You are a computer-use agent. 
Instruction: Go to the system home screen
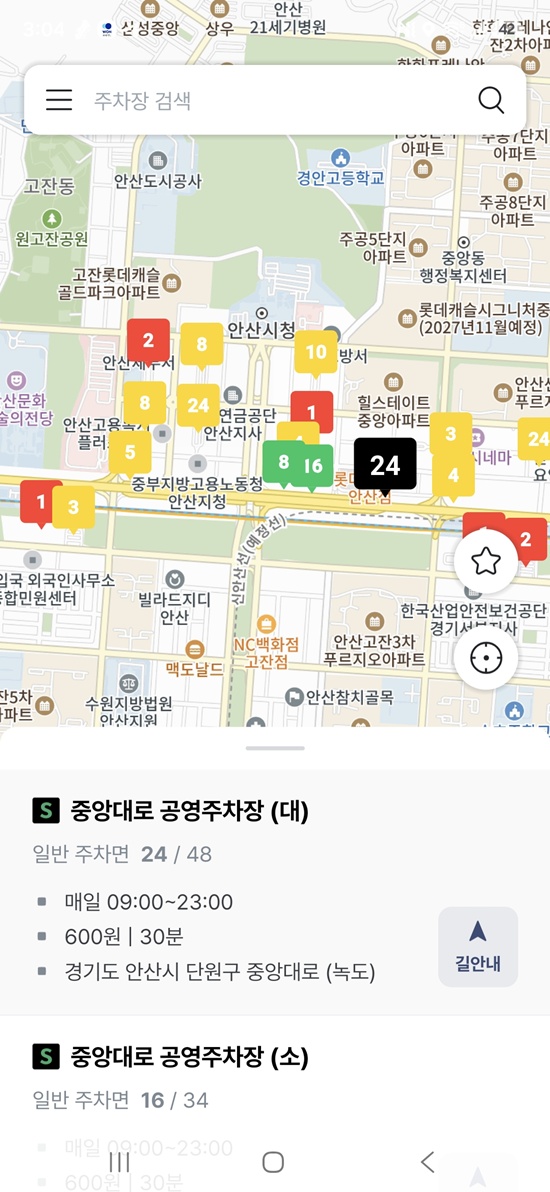(273, 1161)
